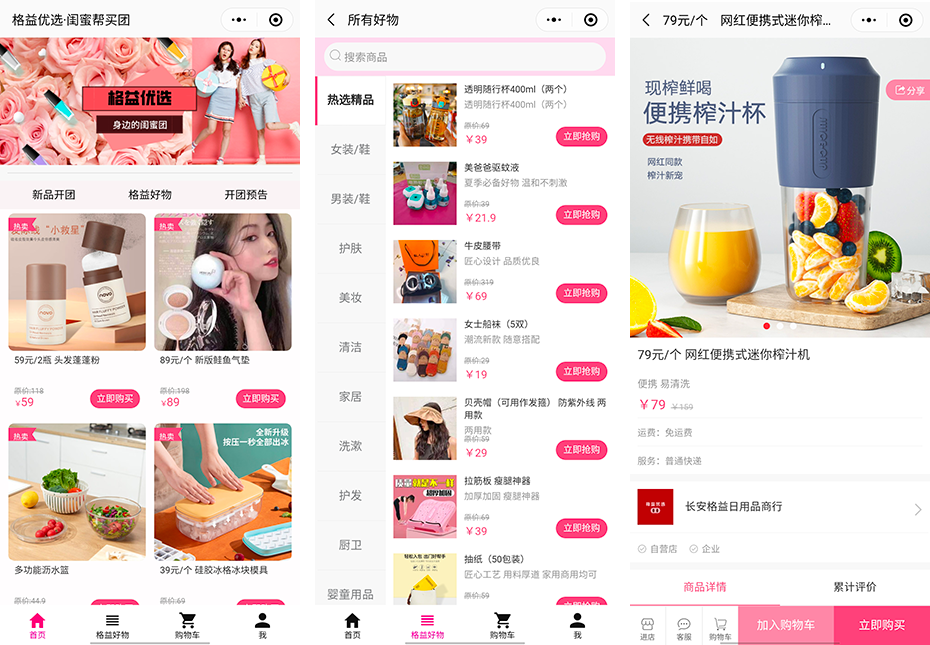Share the 榨汁杯 product via 分享
The height and width of the screenshot is (645, 930).
(909, 91)
